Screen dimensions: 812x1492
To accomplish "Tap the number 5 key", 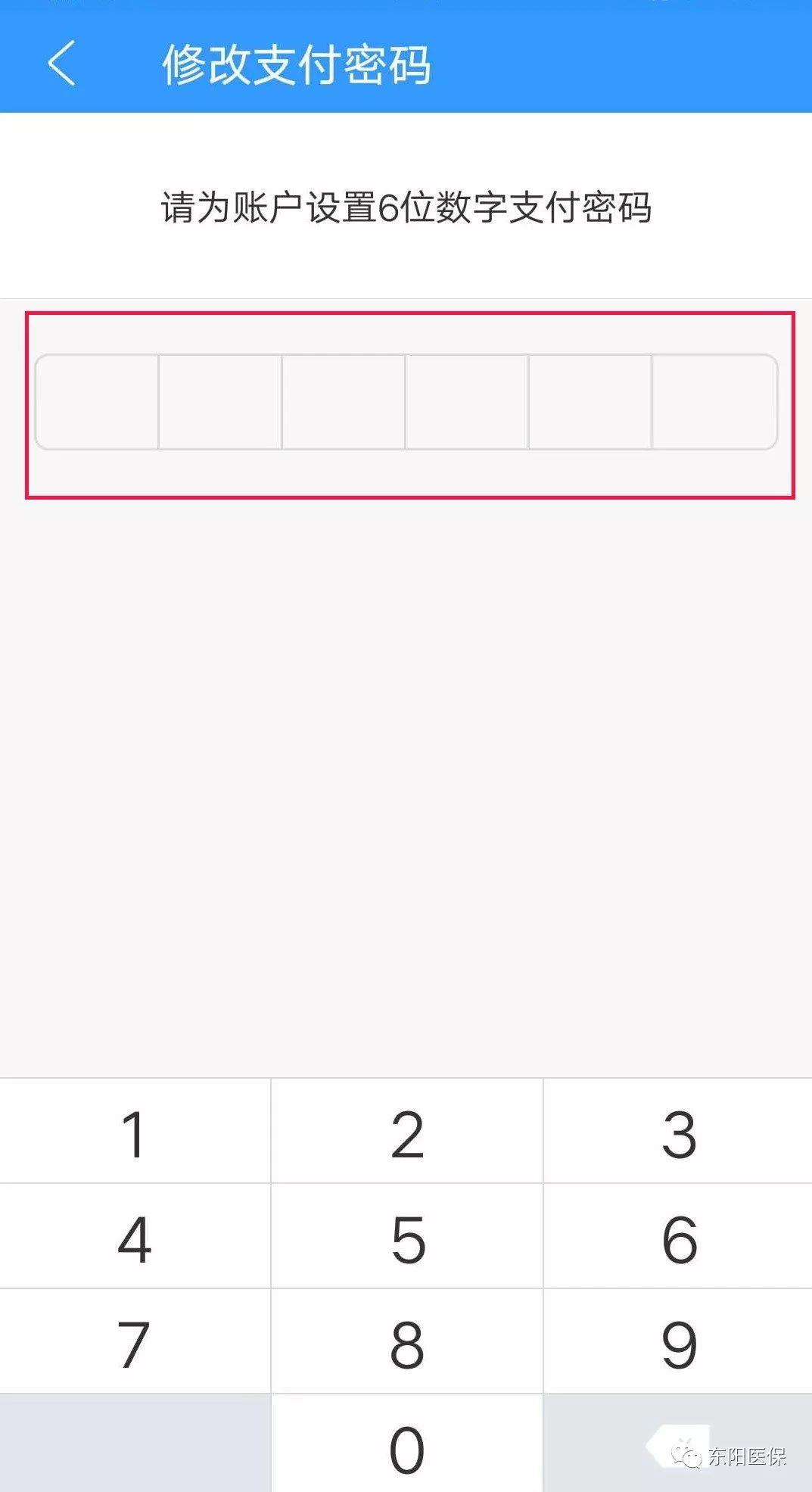I will 407,1238.
